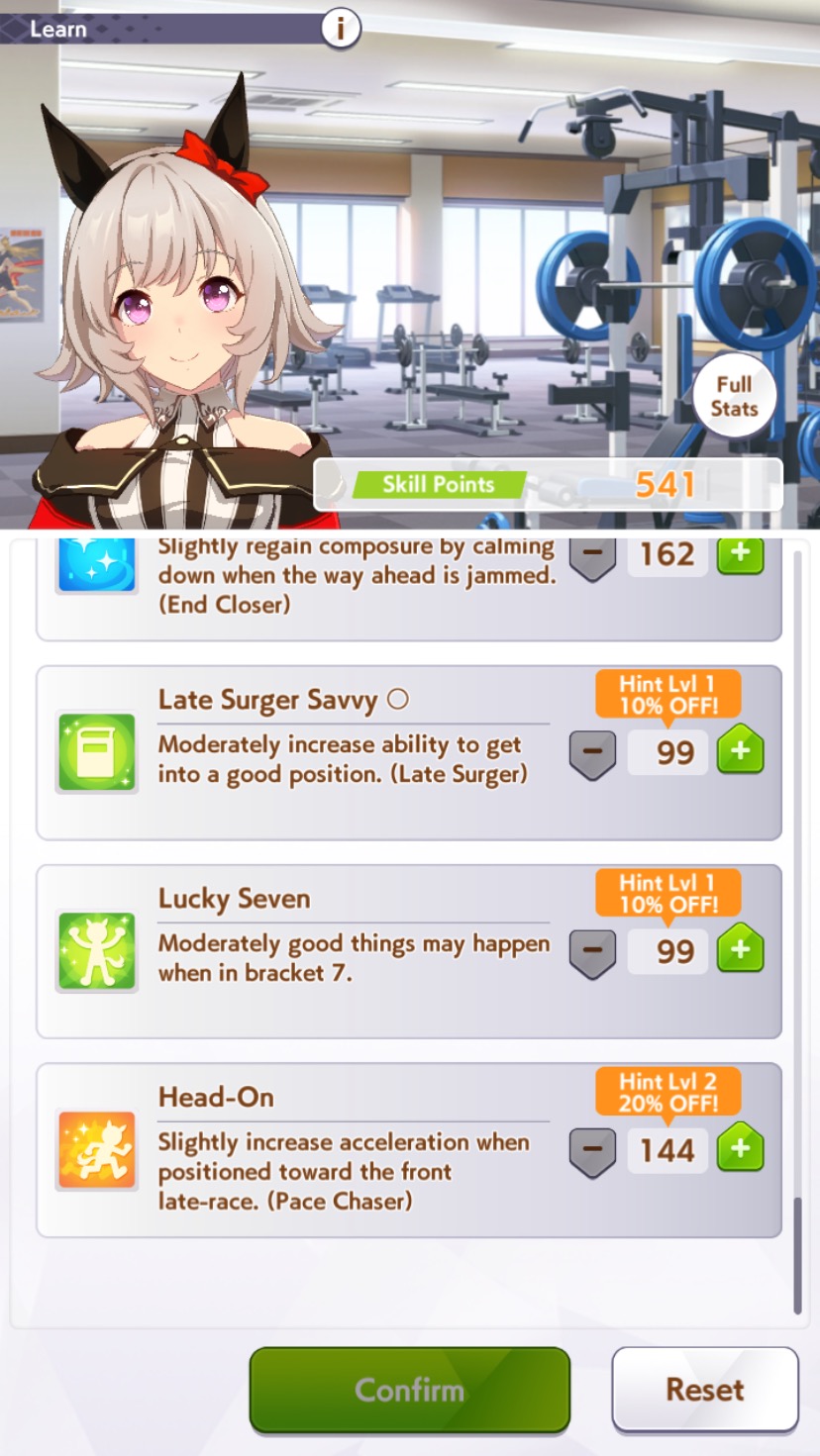Open Late Surger Savvy skill details
The image size is (820, 1456).
(97, 753)
